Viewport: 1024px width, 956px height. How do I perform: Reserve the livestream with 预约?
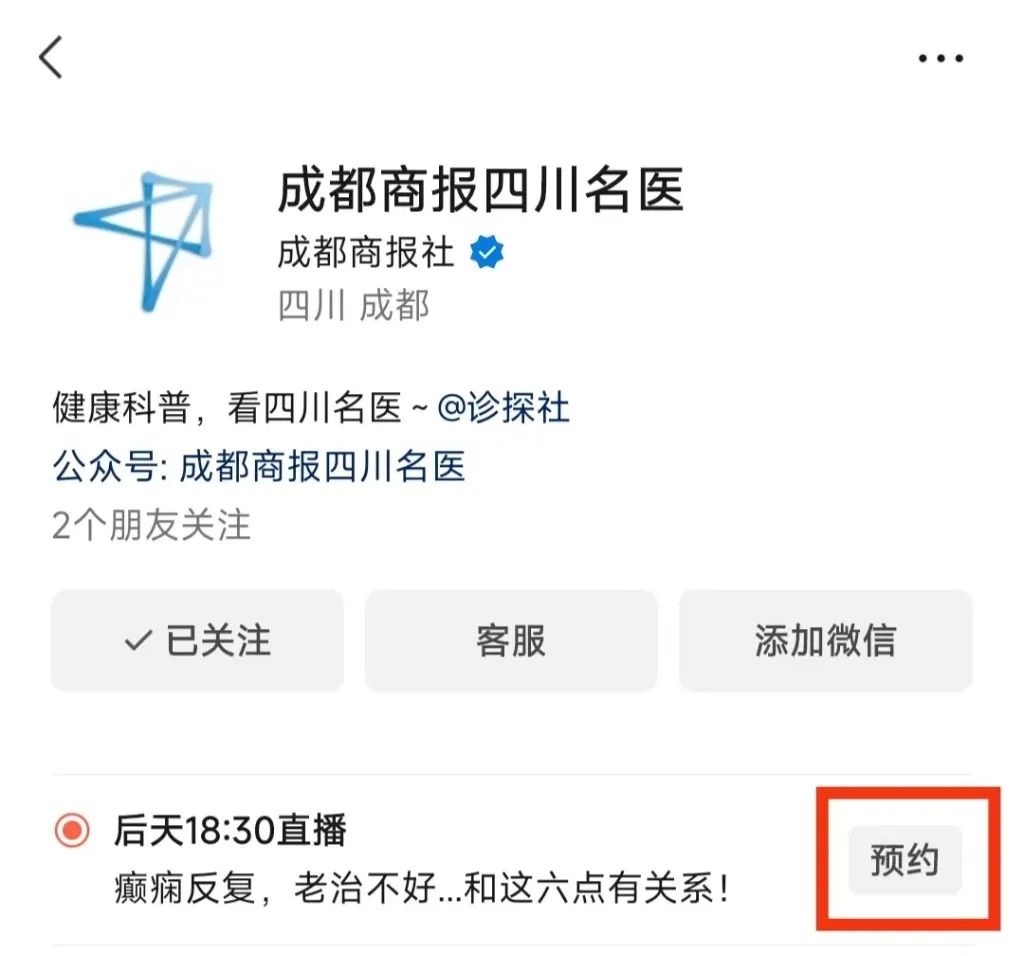[x=904, y=860]
